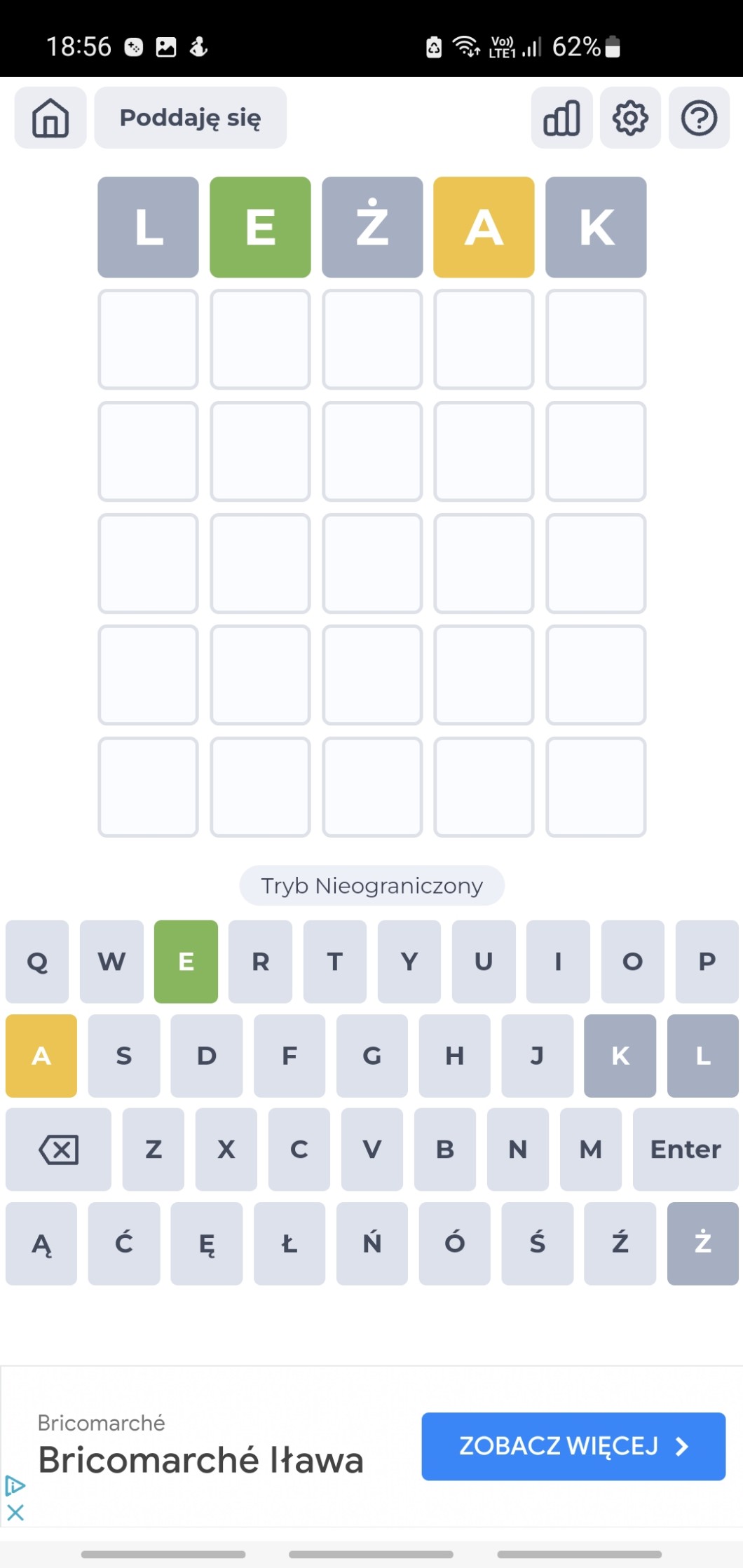Viewport: 743px width, 1568px height.
Task: Hit the Enter key
Action: (685, 1150)
